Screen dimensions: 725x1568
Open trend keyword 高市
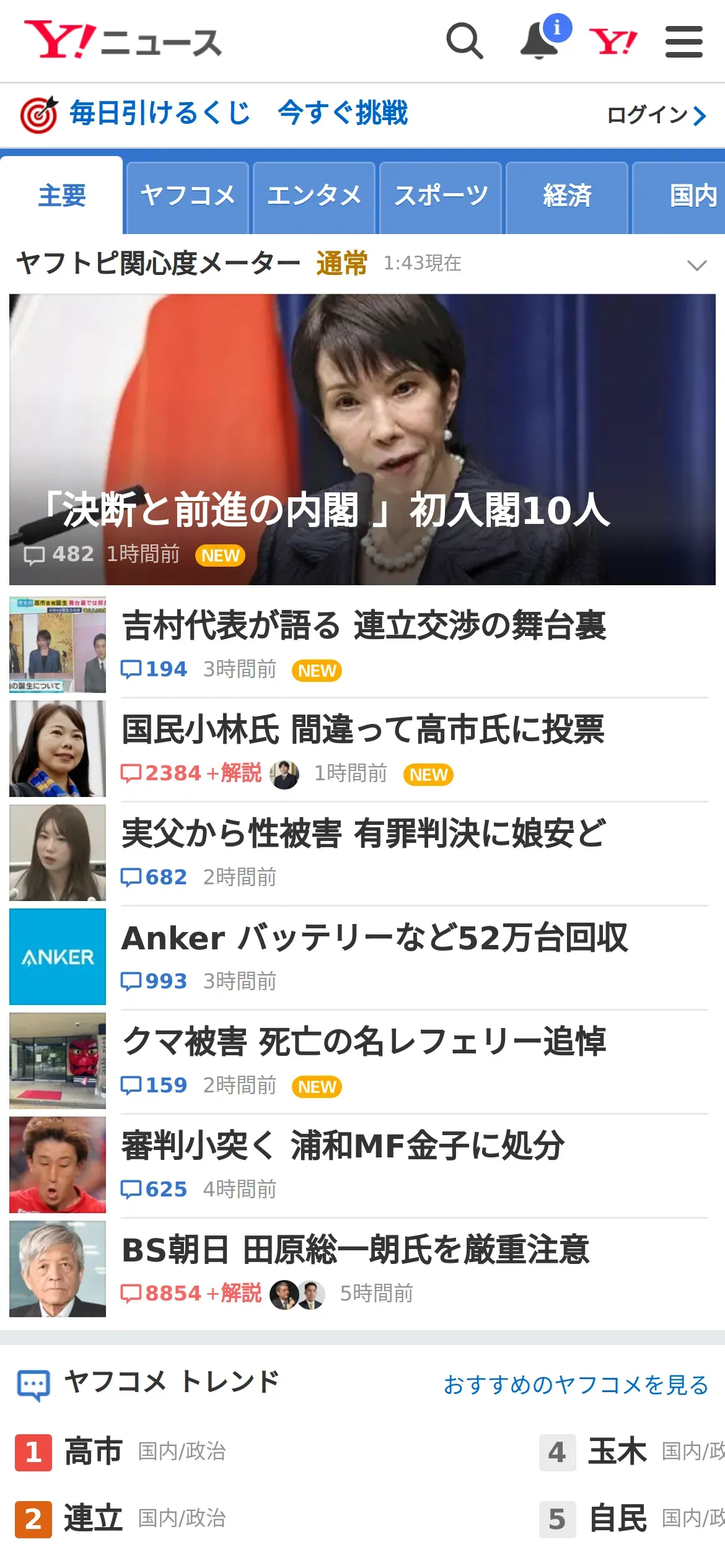(x=93, y=1451)
